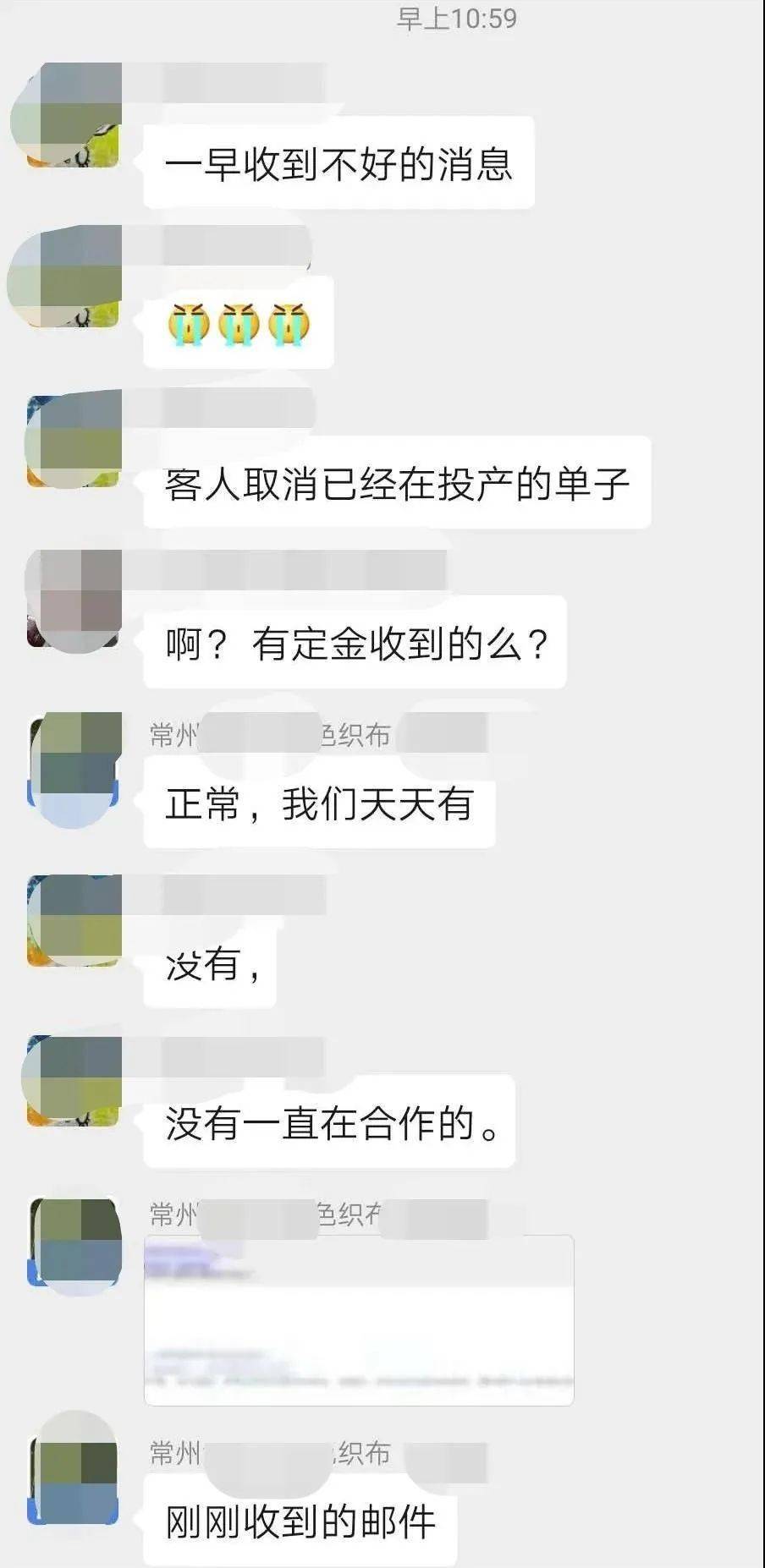Open the blurred email screenshot image message
The image size is (765, 1568).
[359, 1319]
